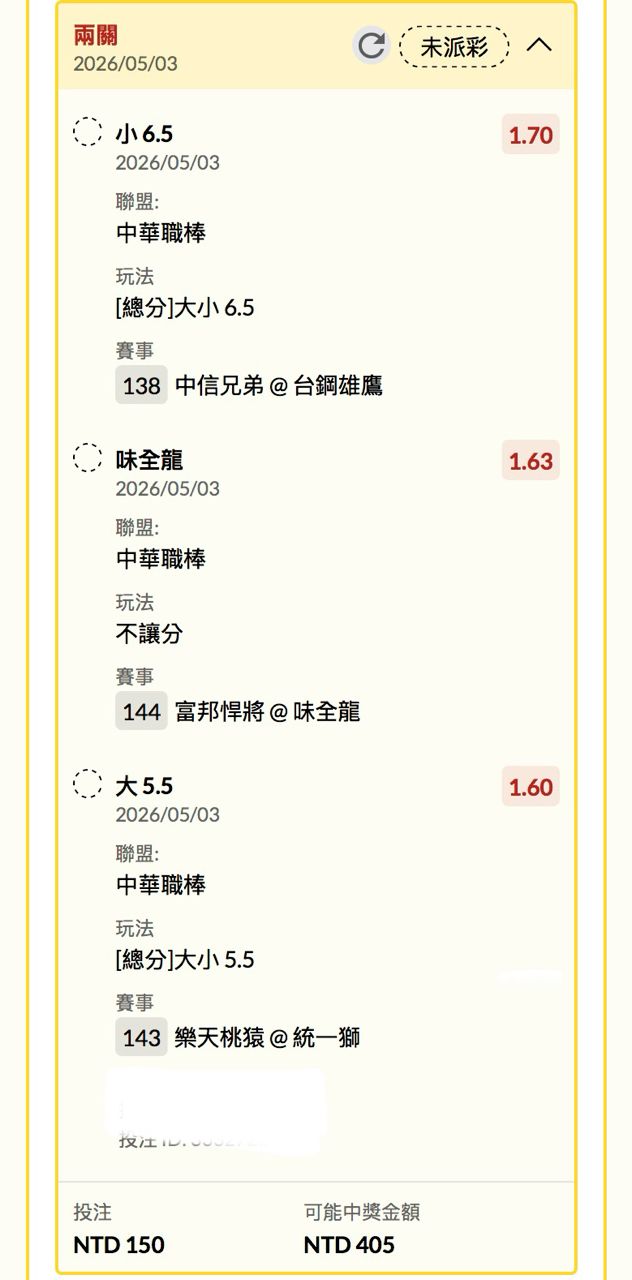Refresh the bet slip status

[371, 45]
